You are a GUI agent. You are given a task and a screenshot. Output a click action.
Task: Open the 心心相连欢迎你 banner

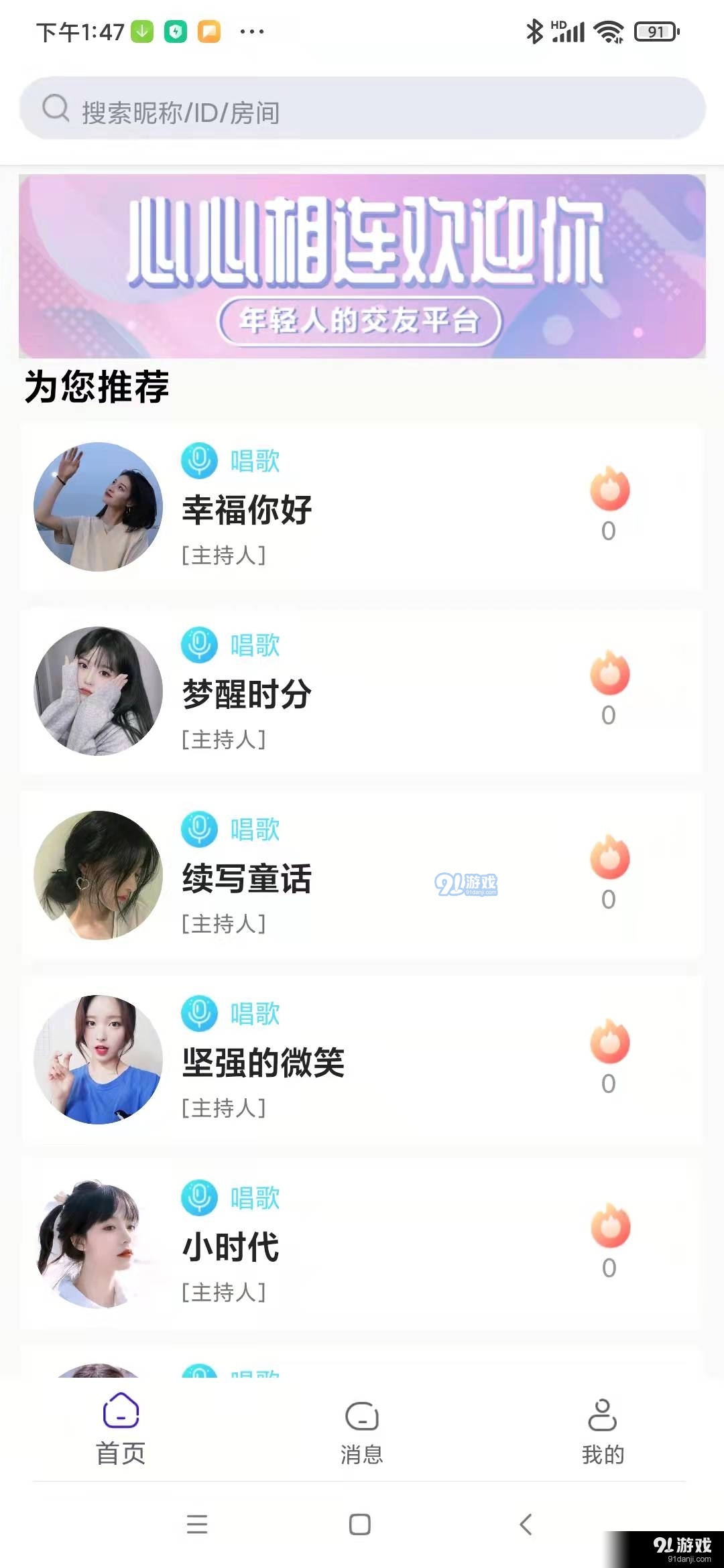click(x=362, y=263)
